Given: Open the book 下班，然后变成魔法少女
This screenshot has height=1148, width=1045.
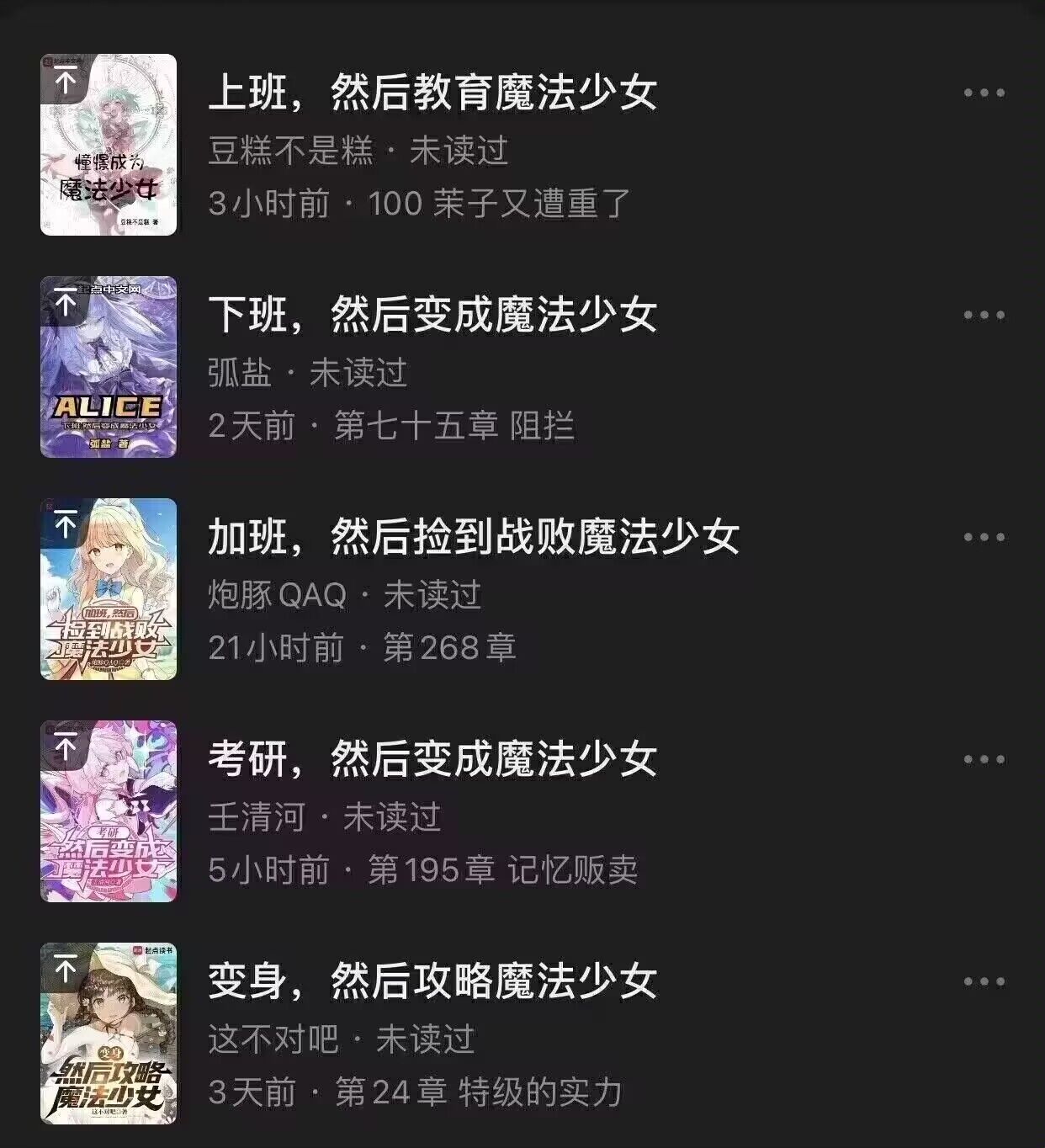Looking at the screenshot, I should pos(432,315).
